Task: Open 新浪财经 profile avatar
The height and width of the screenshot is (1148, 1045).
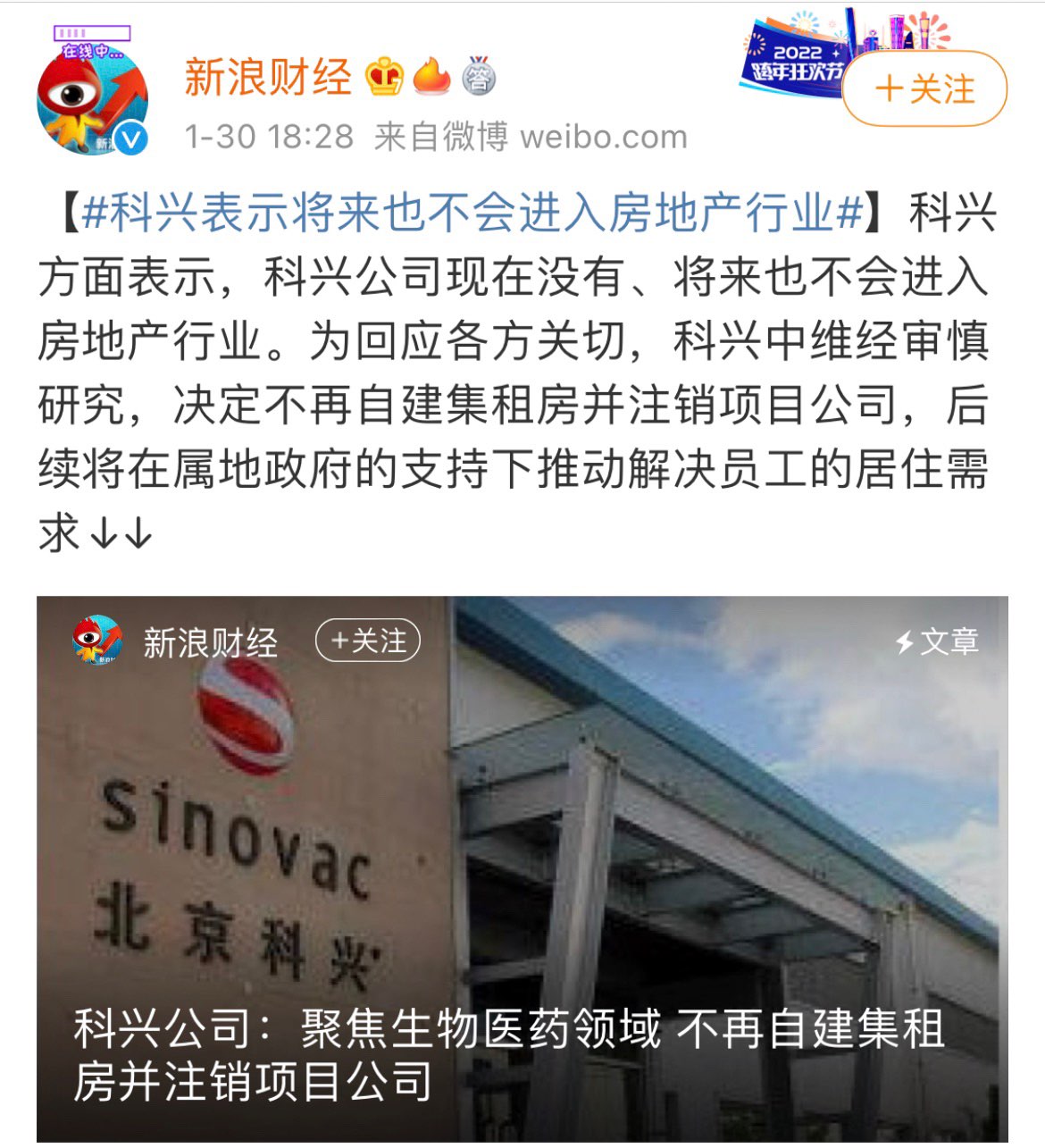Action: click(x=91, y=98)
